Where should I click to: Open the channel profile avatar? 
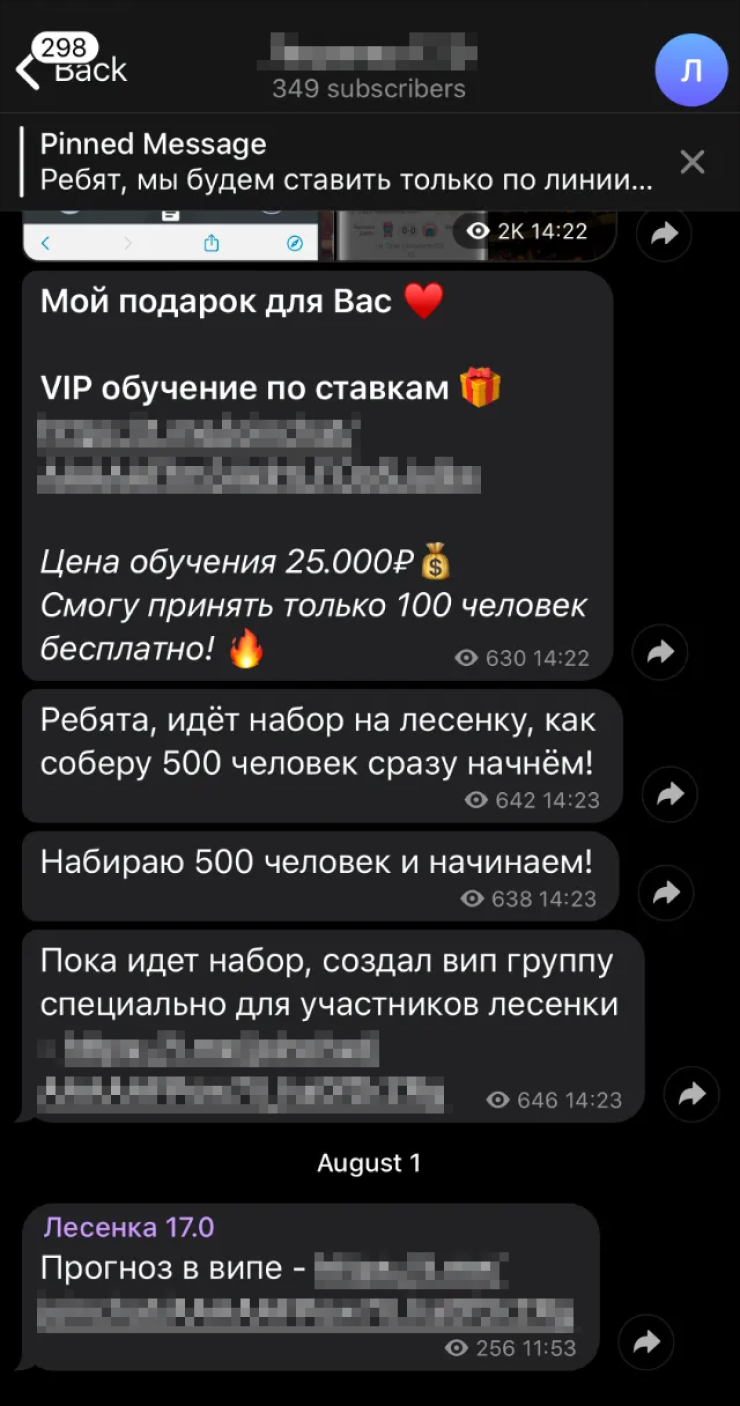pyautogui.click(x=690, y=70)
